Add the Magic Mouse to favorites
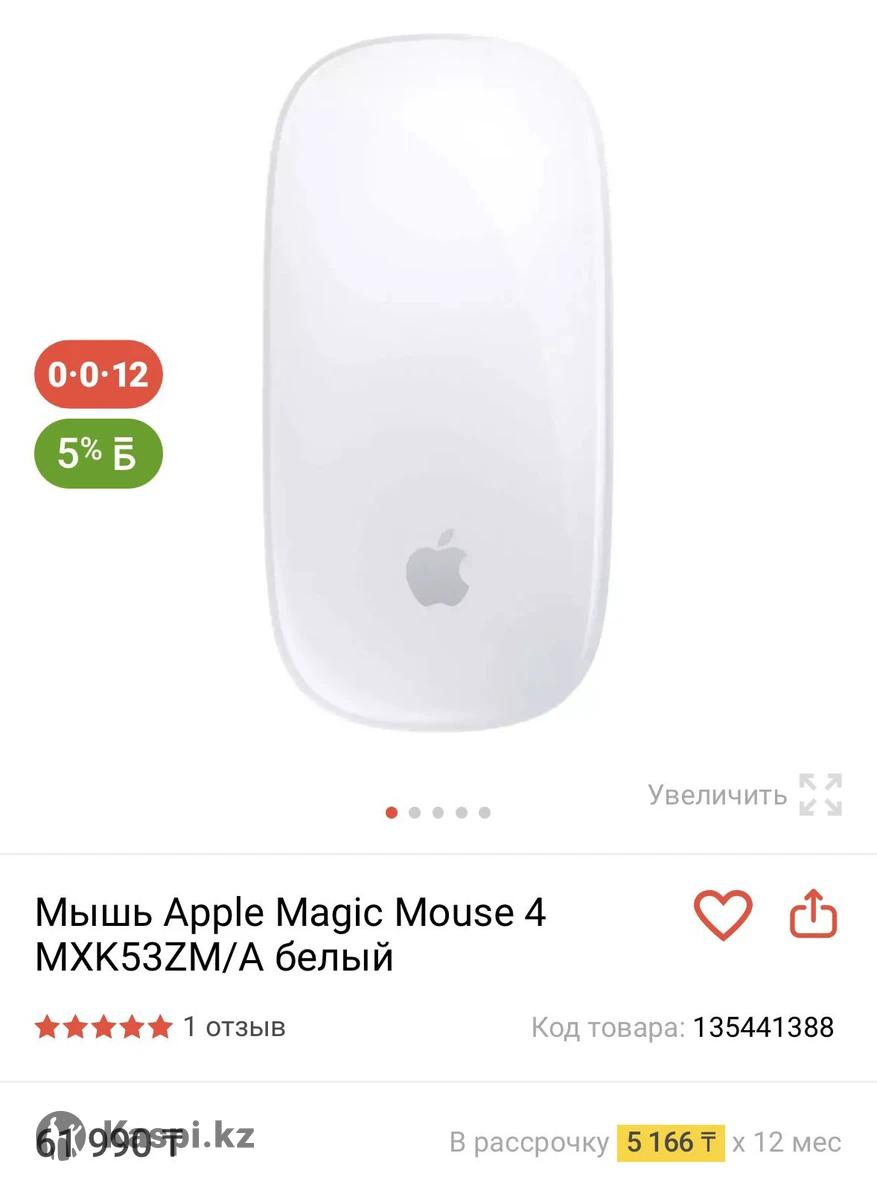Screen dimensions: 877x1200 [x=722, y=914]
